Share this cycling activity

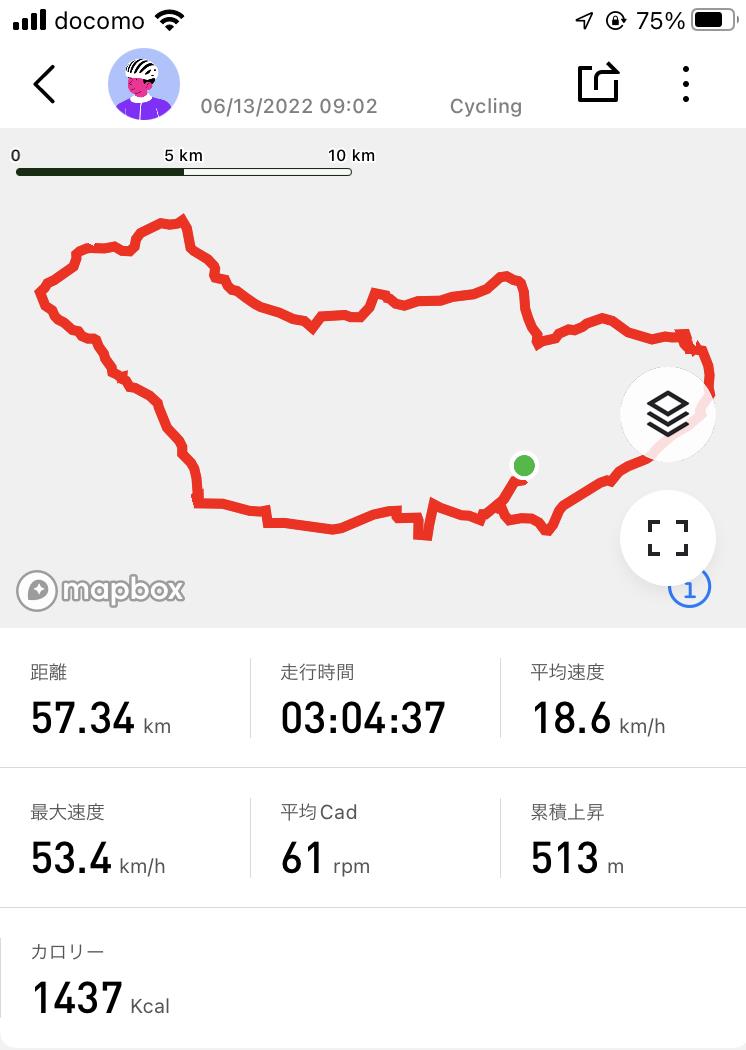[x=599, y=84]
